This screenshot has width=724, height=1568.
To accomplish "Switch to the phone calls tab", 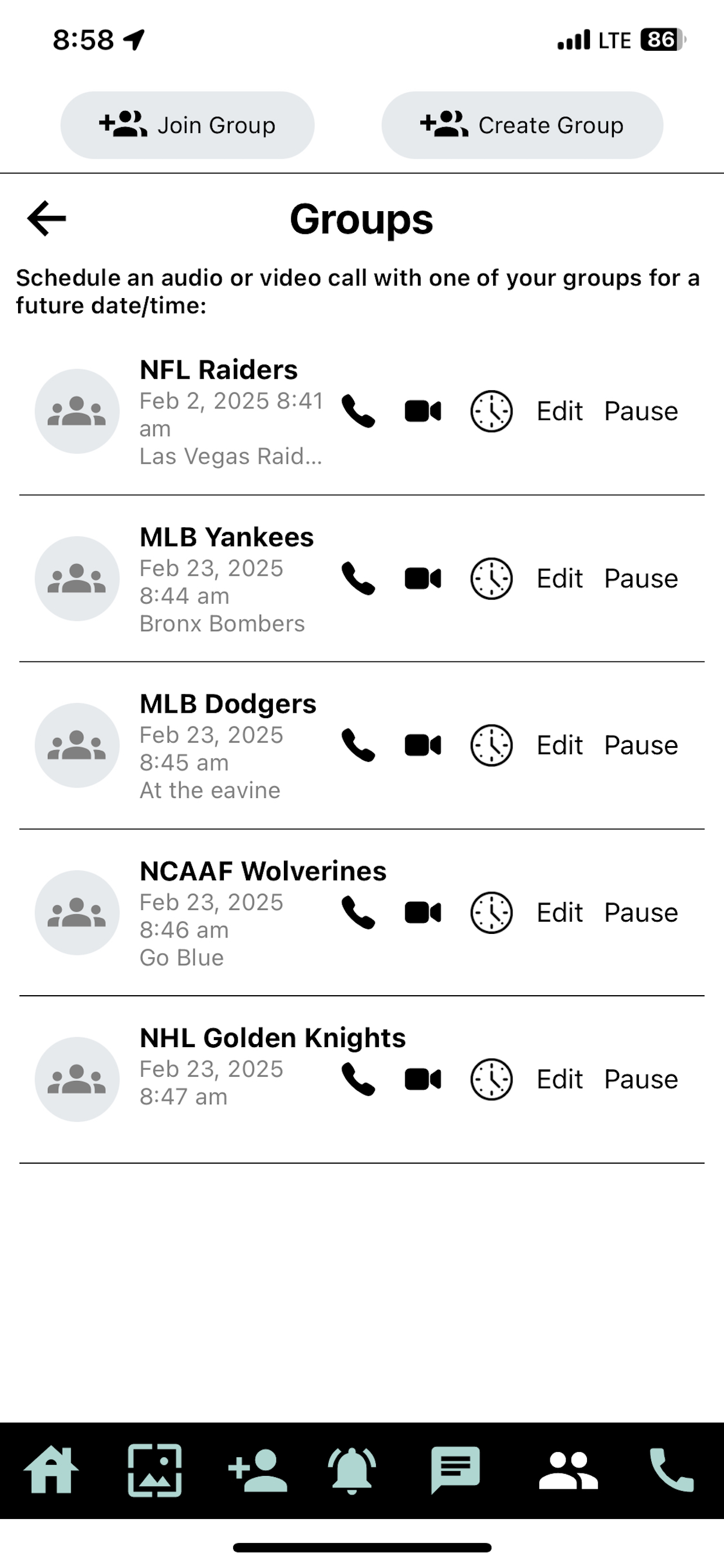I will (x=672, y=1470).
